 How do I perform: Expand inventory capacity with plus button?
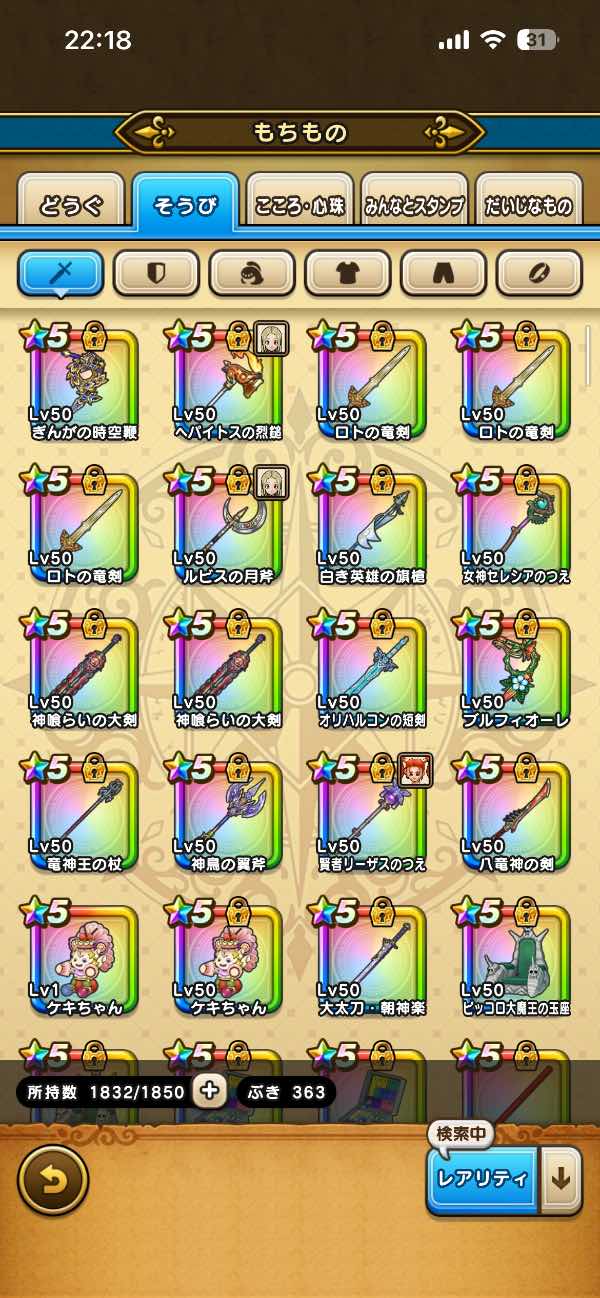(x=210, y=1091)
